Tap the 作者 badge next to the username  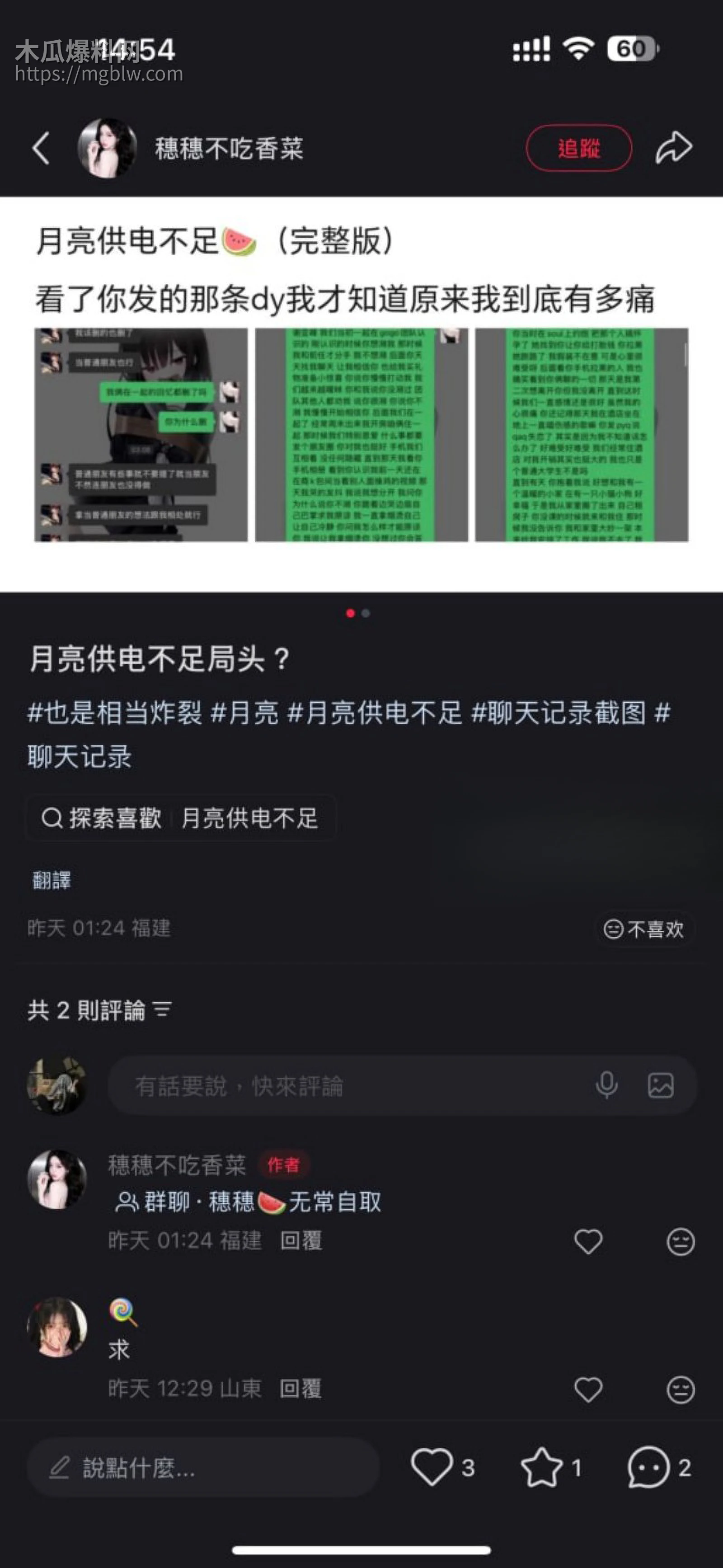(x=285, y=1163)
